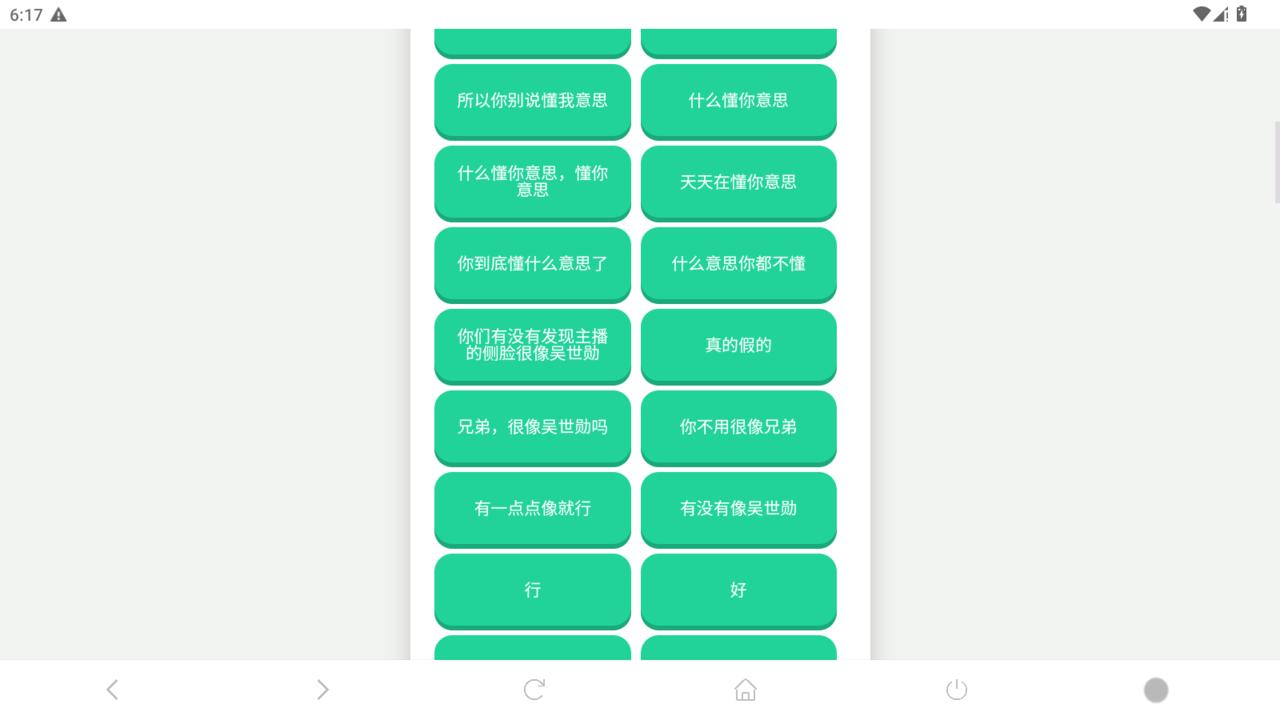Tap the 好 button
The height and width of the screenshot is (720, 1280).
pos(738,590)
